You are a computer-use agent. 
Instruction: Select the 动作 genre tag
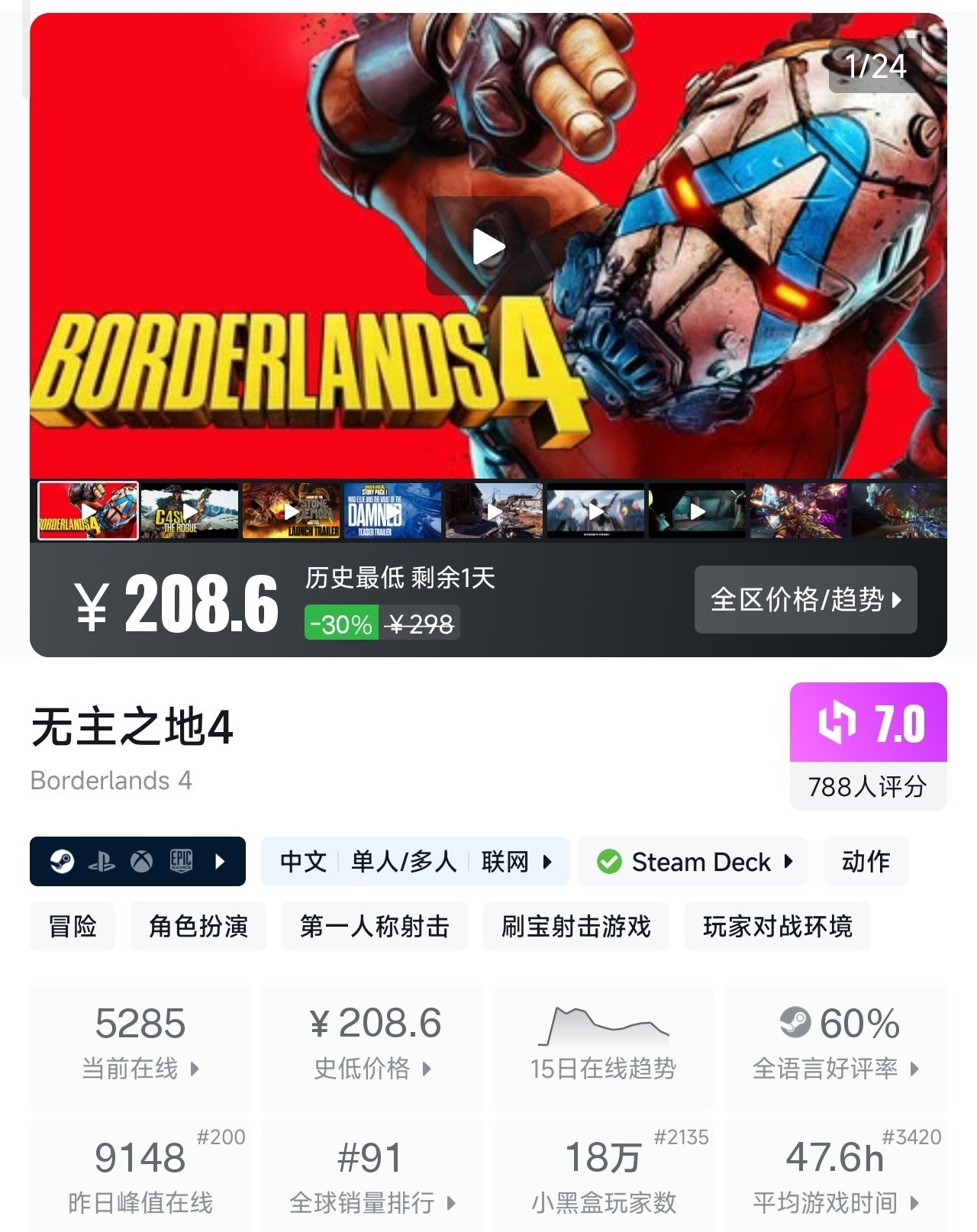[866, 862]
